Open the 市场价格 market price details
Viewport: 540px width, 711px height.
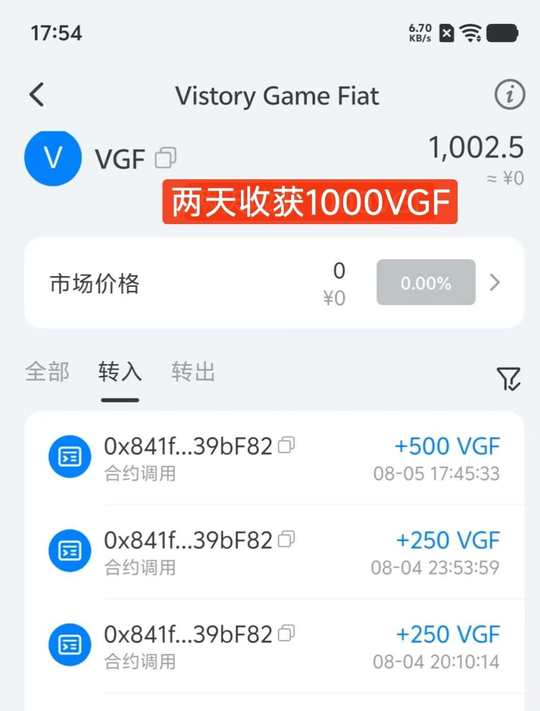click(x=274, y=282)
